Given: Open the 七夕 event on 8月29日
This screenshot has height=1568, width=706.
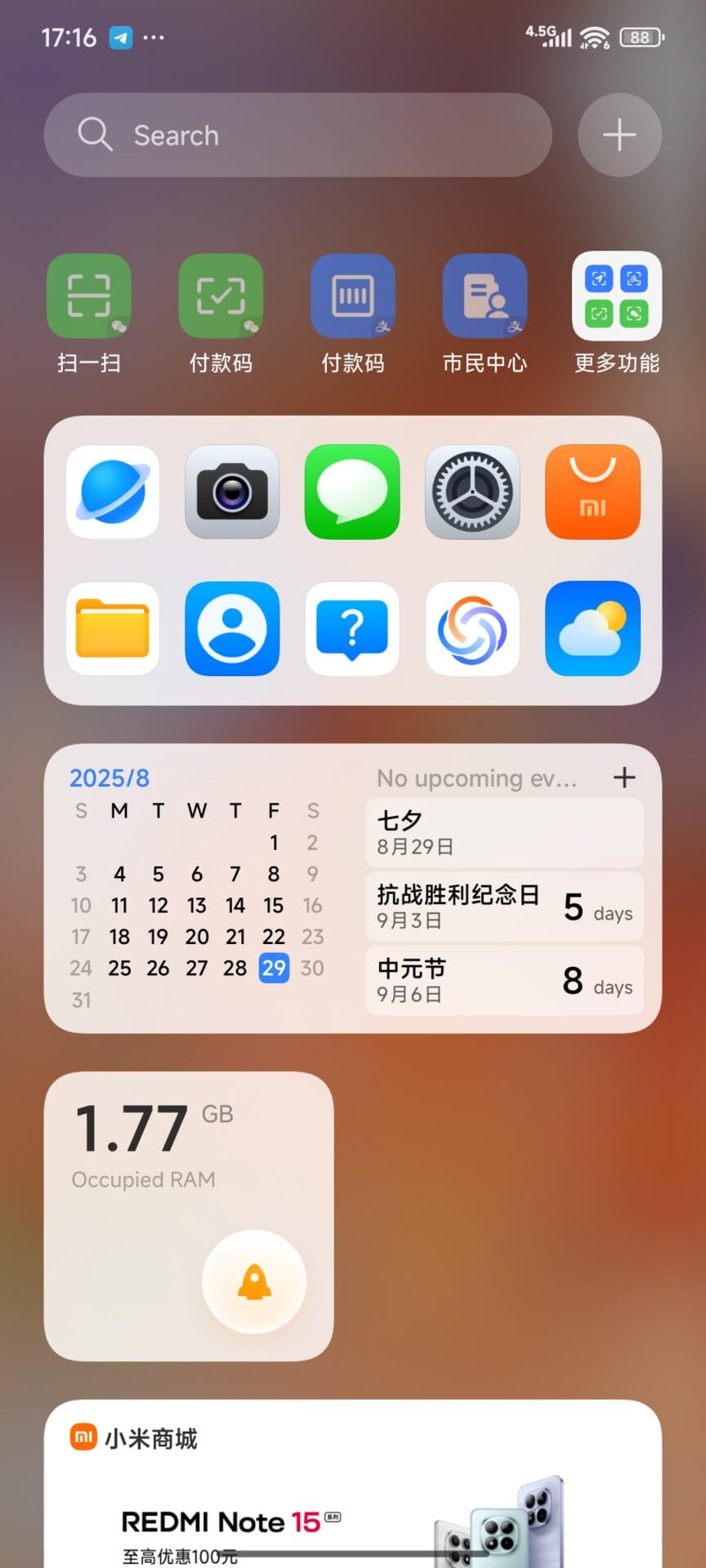Looking at the screenshot, I should pos(504,833).
